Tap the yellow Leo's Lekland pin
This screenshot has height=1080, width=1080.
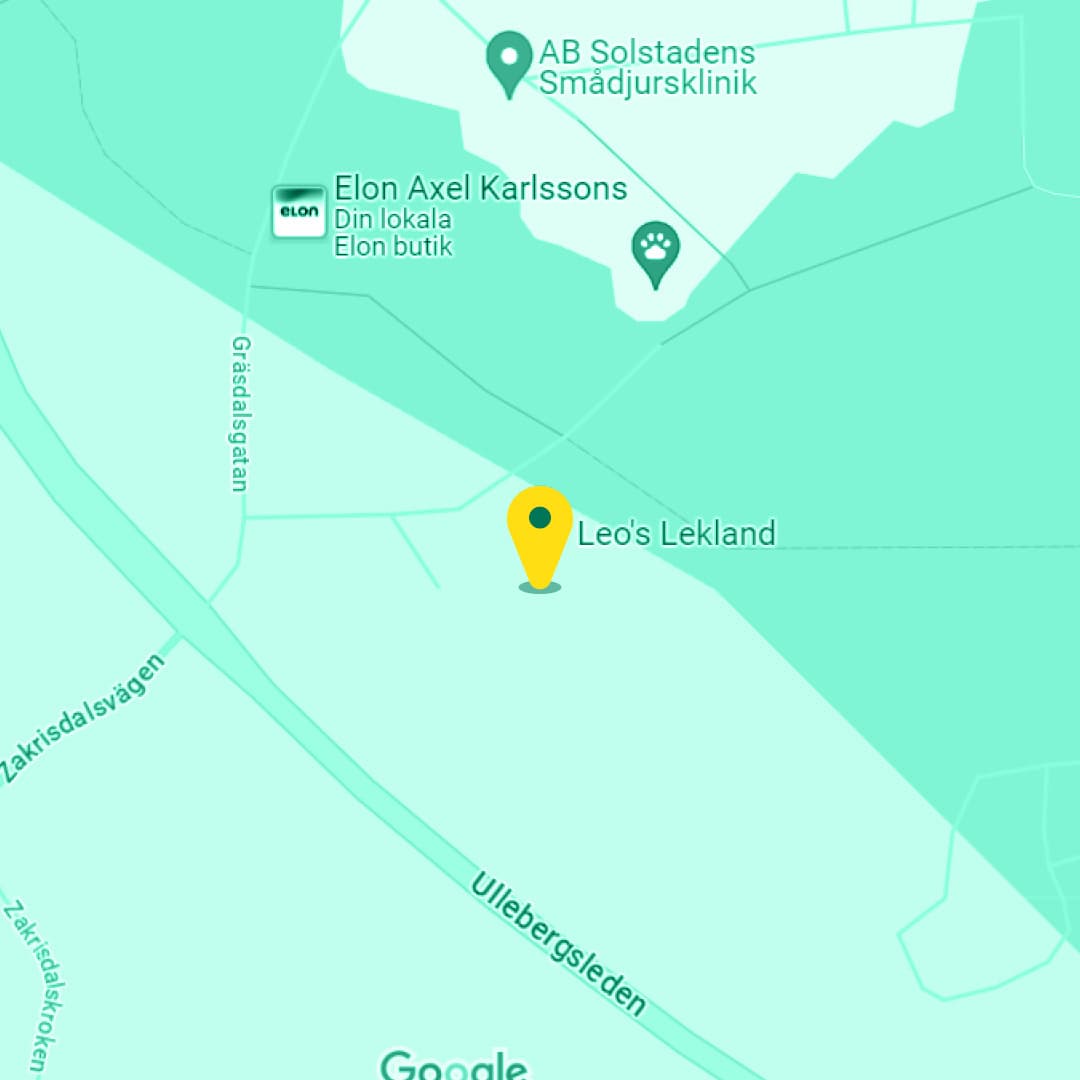[x=540, y=530]
